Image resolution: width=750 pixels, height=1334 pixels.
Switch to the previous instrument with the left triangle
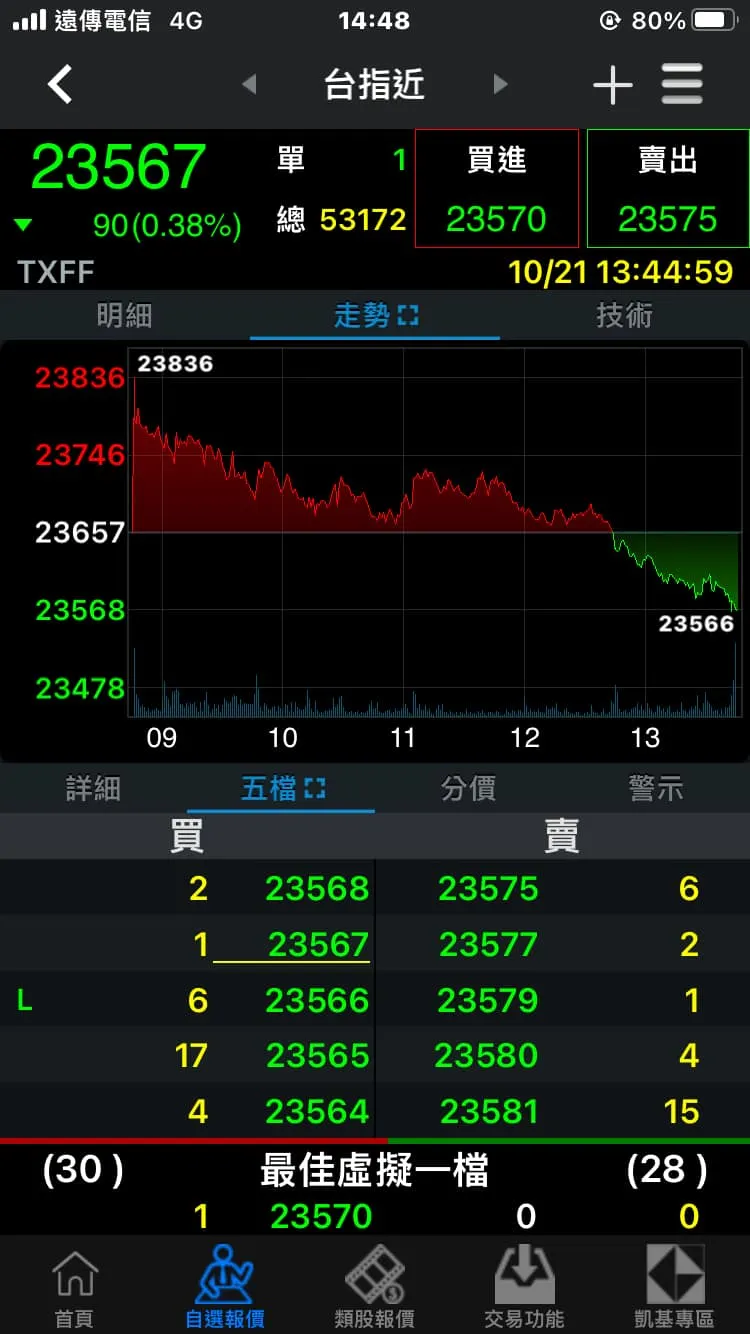pos(249,85)
